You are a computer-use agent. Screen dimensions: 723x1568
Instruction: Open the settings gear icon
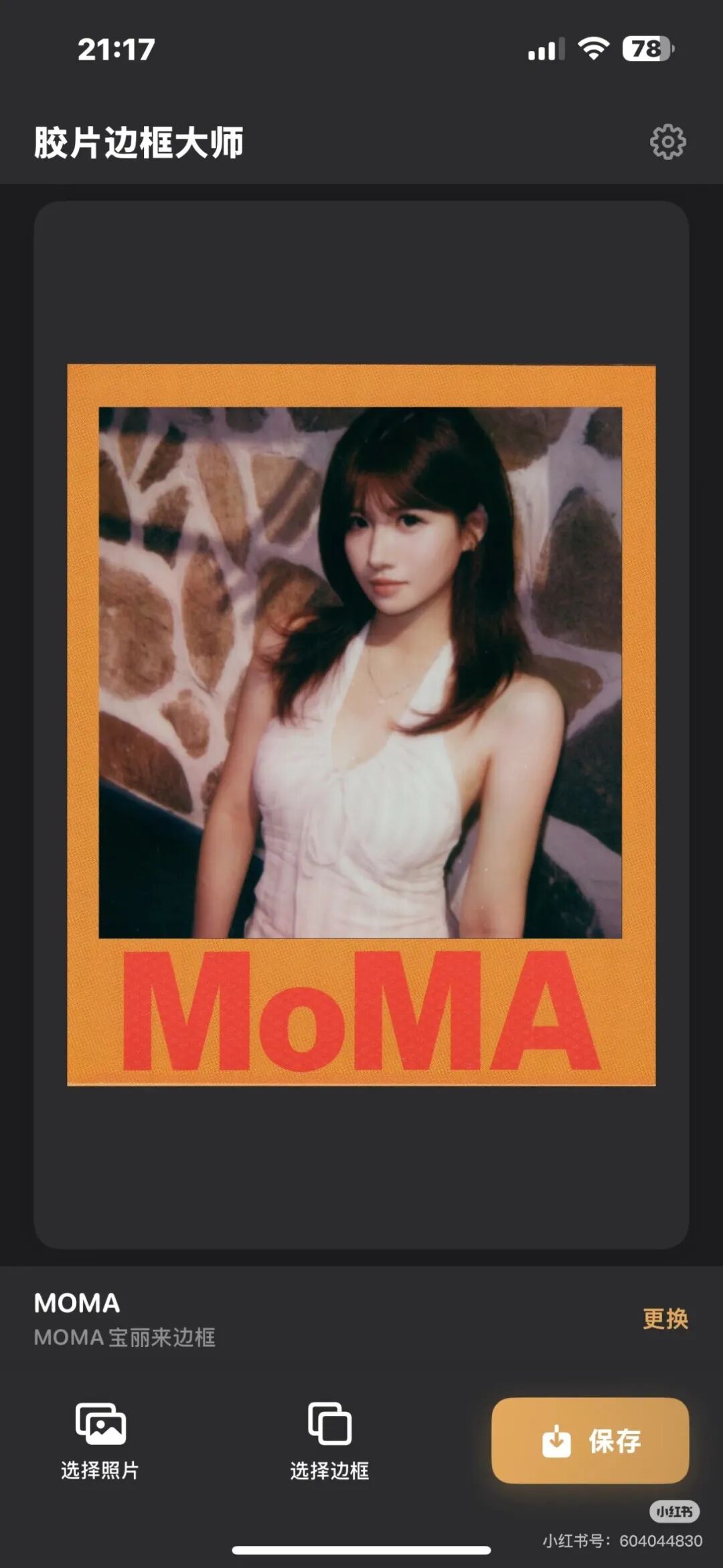667,141
